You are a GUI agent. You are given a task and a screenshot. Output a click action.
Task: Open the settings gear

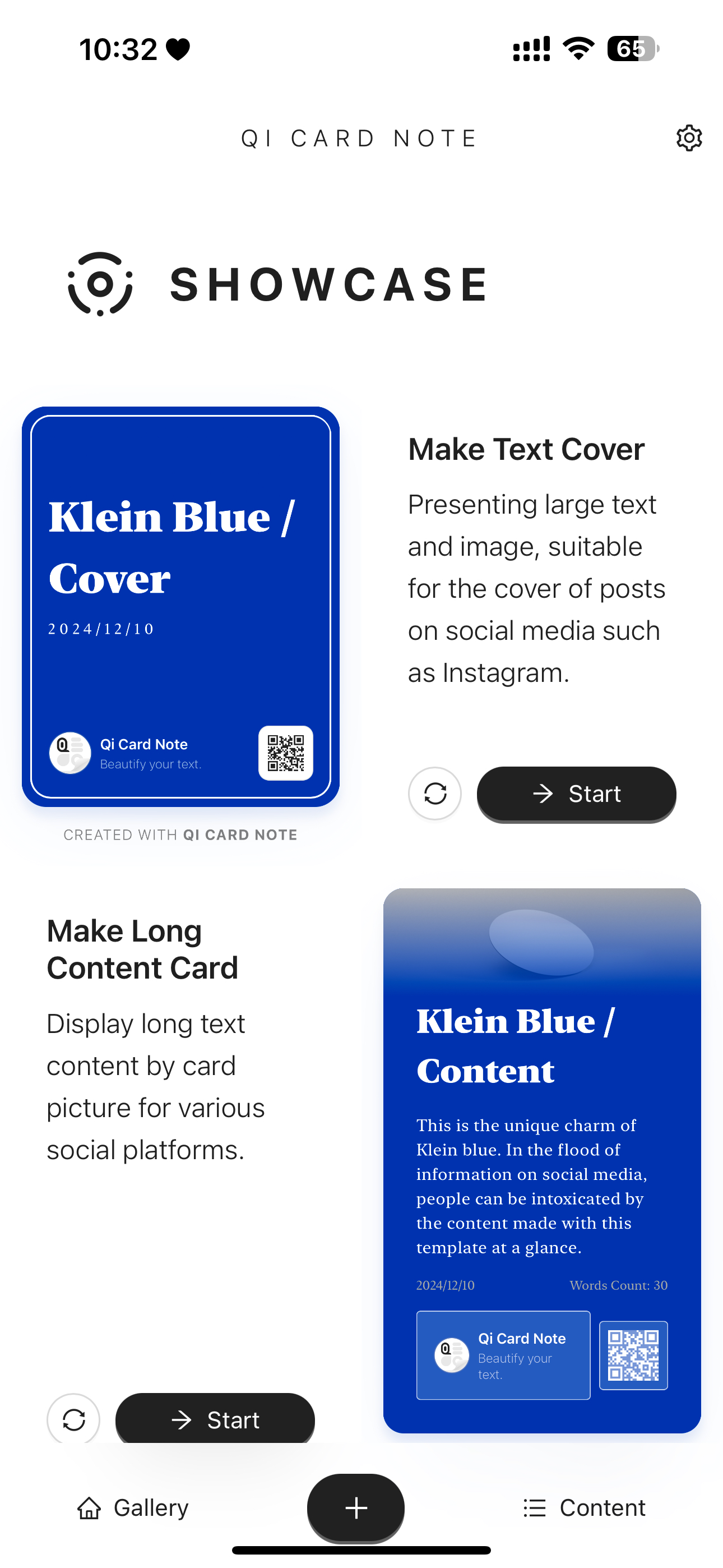pyautogui.click(x=689, y=138)
